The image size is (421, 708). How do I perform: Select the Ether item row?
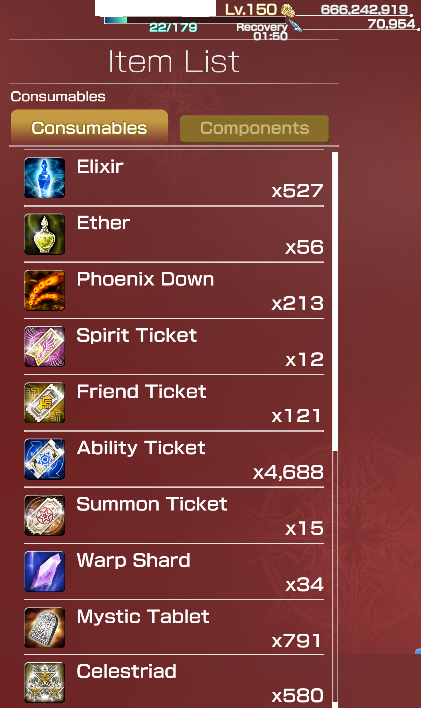[174, 235]
